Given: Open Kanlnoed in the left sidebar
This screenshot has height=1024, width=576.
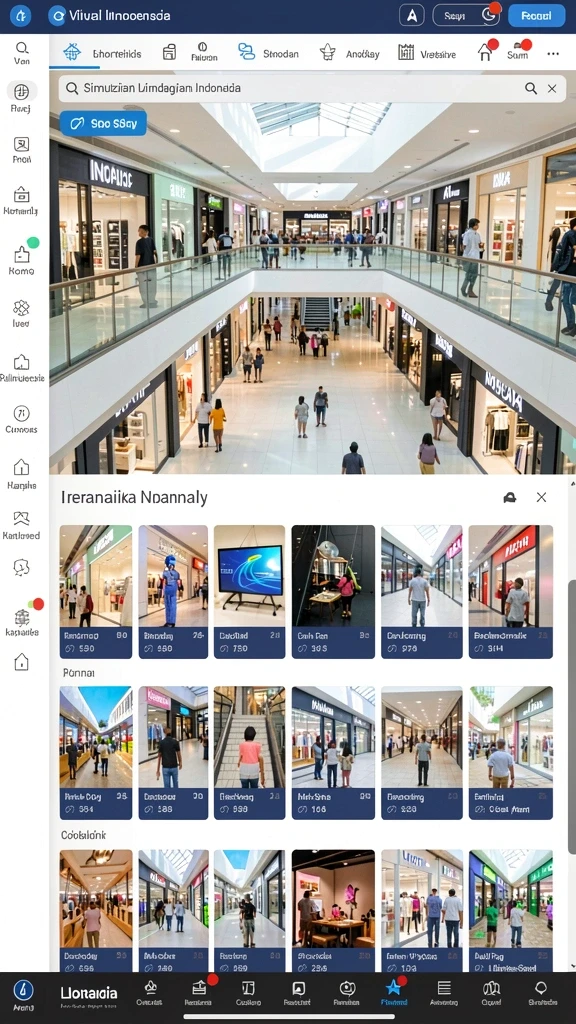Looking at the screenshot, I should 22,526.
